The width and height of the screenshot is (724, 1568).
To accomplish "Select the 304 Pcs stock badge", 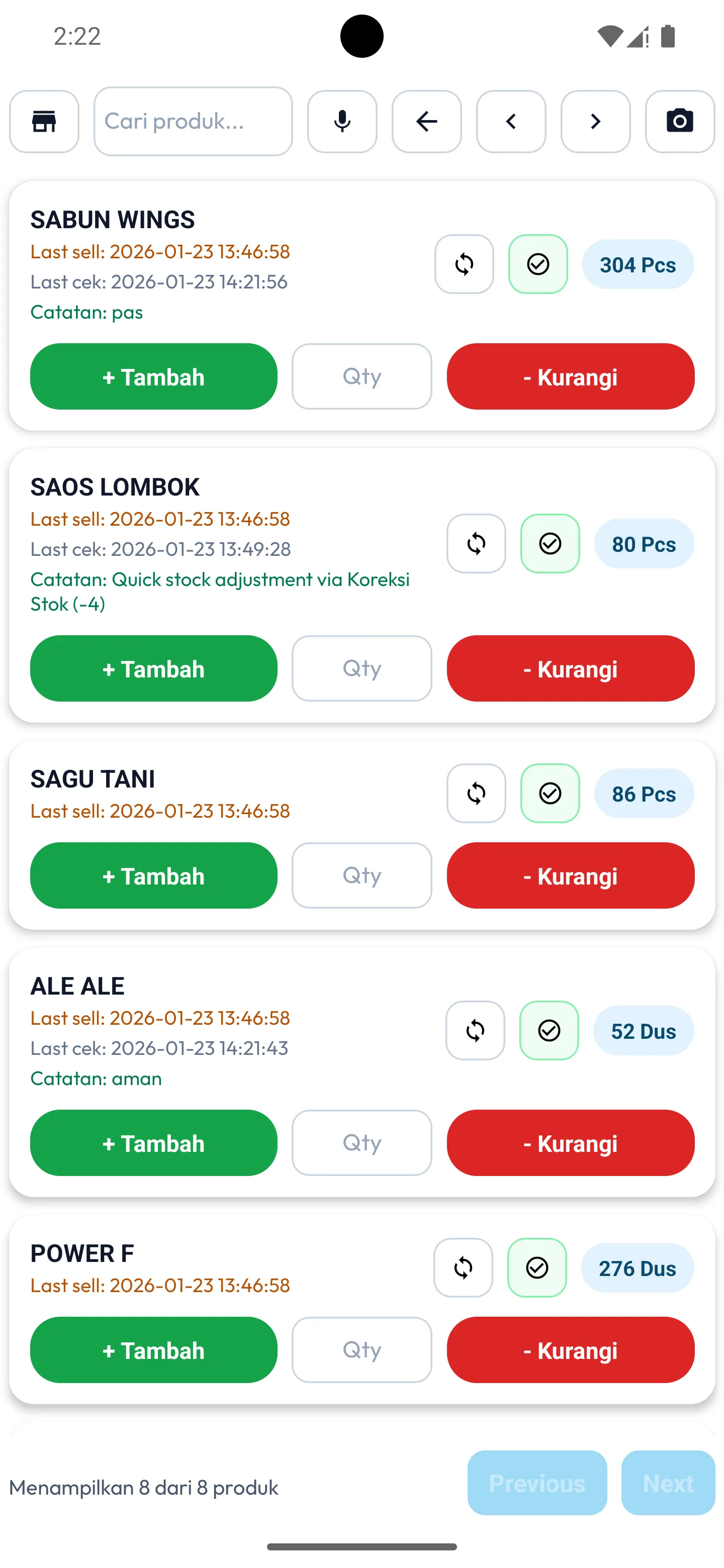I will coord(638,264).
